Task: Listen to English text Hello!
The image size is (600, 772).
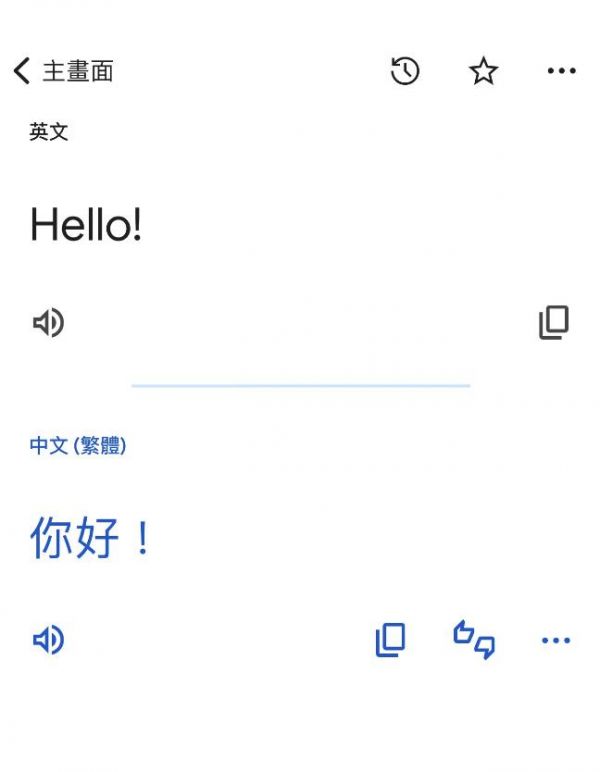Action: click(48, 323)
